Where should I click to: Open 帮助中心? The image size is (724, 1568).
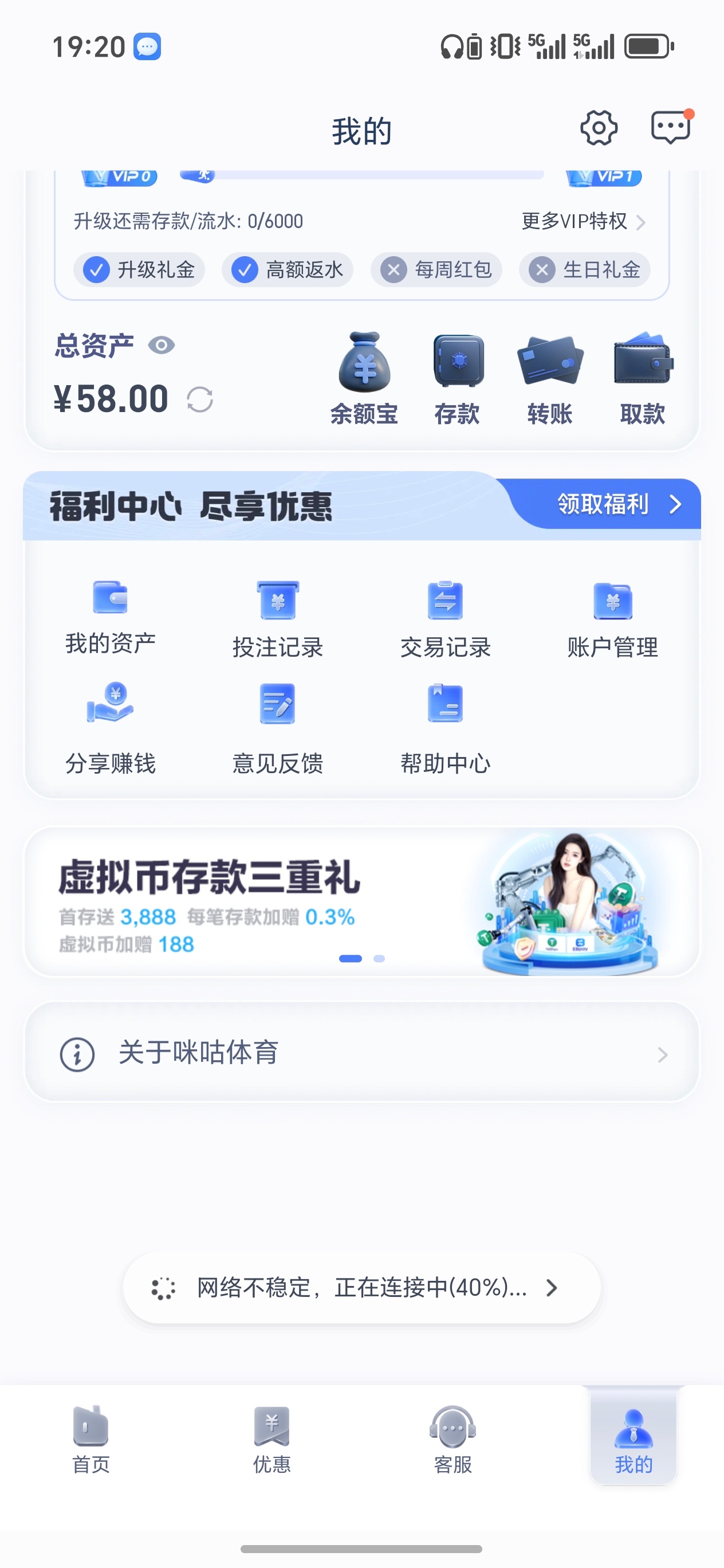(446, 728)
